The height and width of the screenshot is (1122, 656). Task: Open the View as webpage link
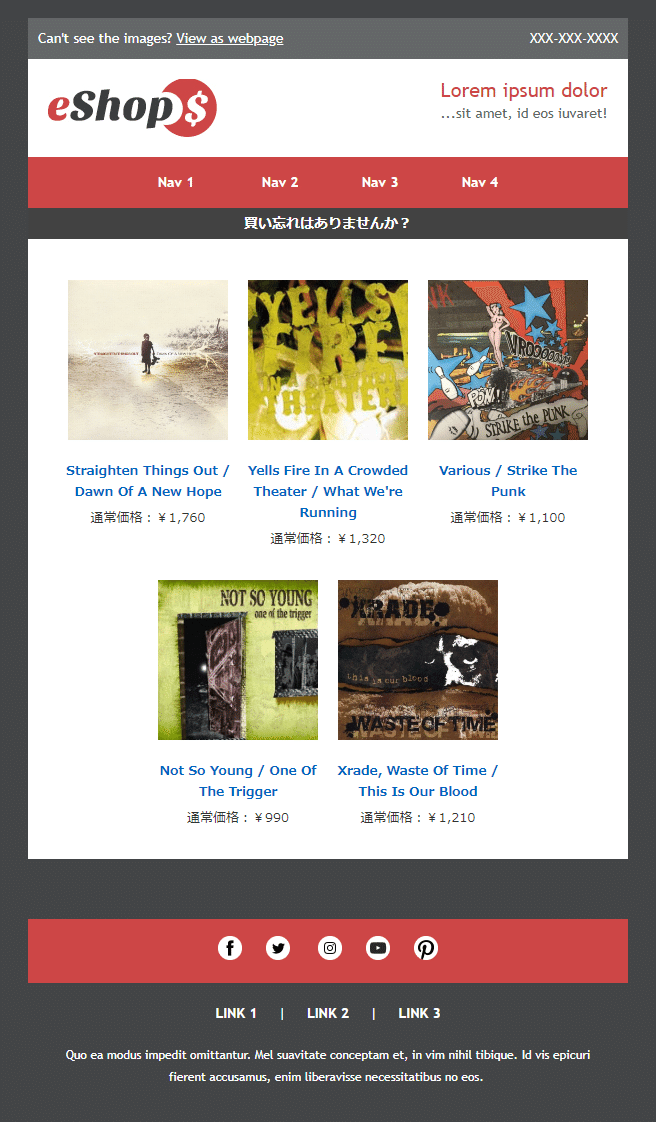[x=229, y=39]
